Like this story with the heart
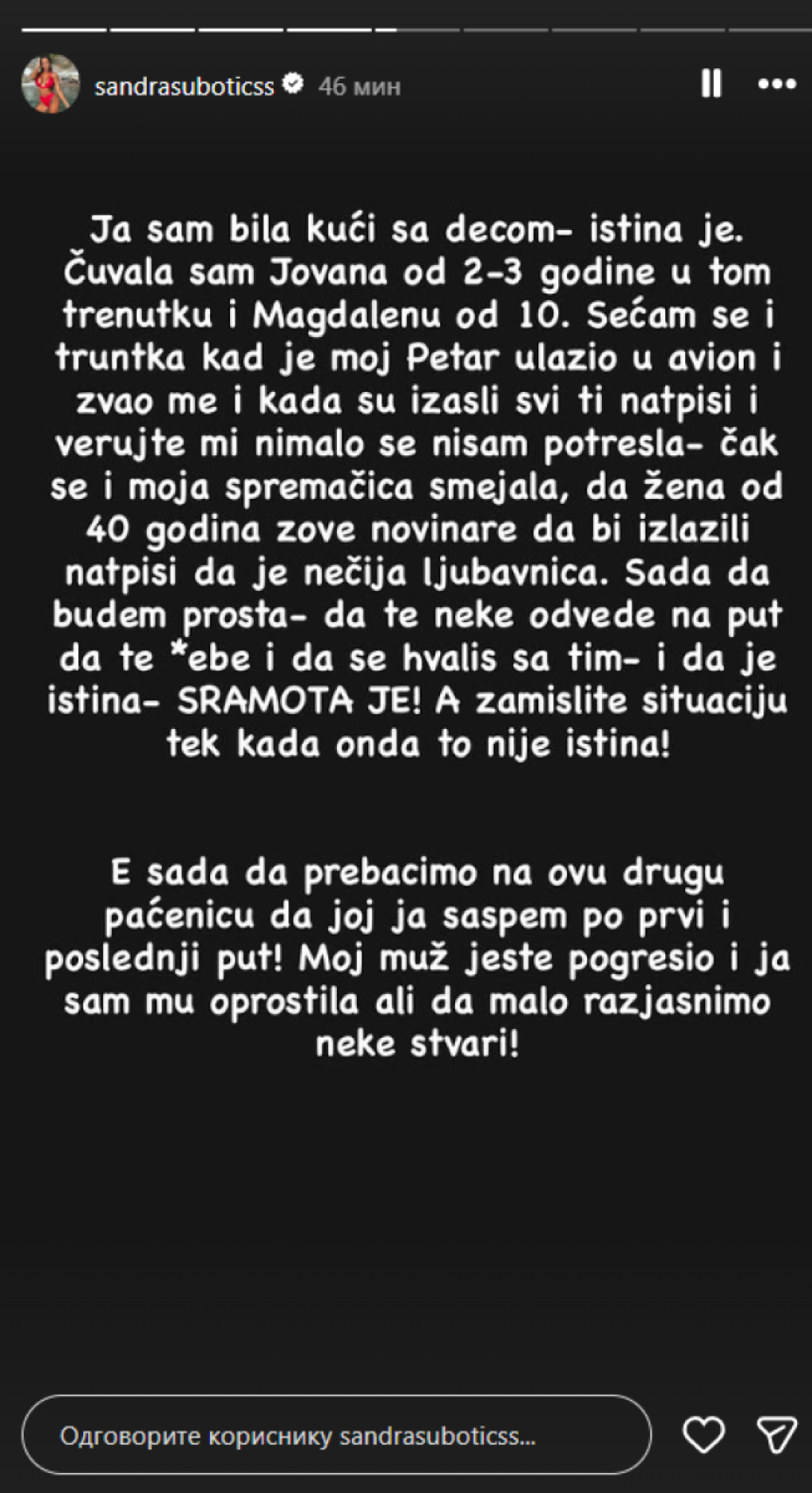This screenshot has height=1493, width=812. click(703, 1435)
